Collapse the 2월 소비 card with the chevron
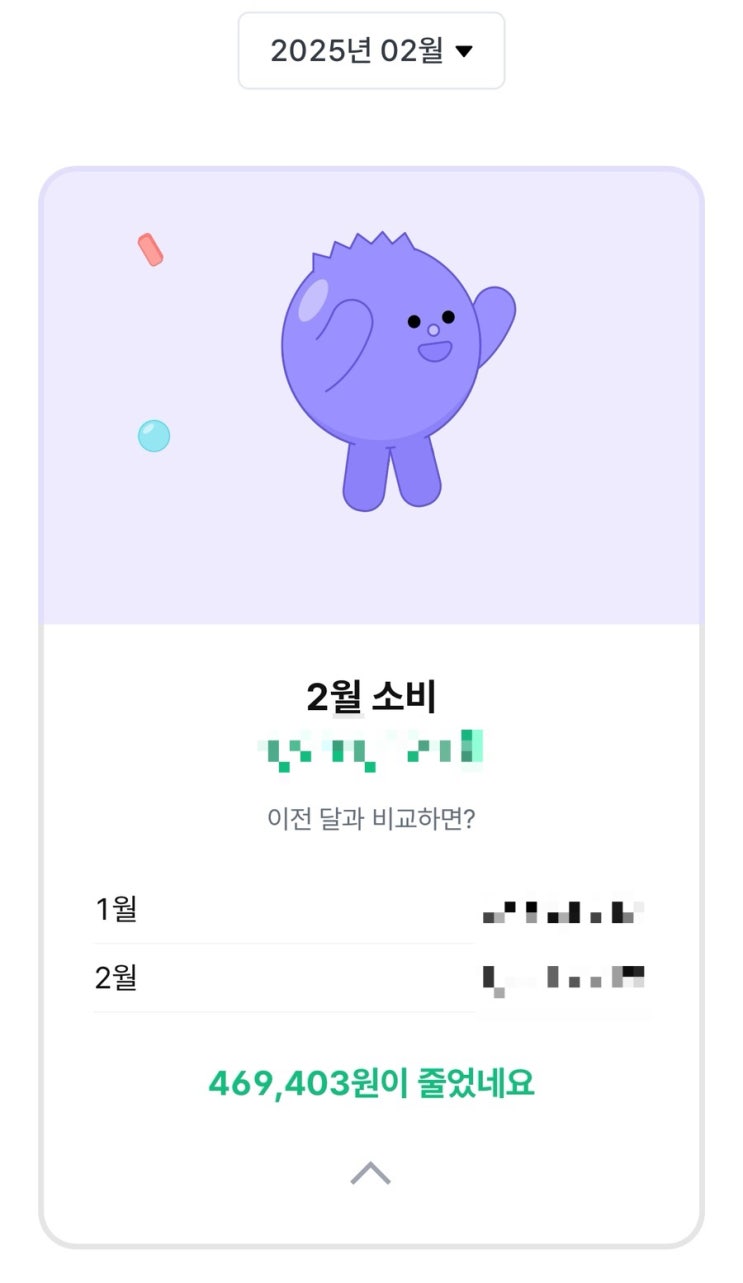The height and width of the screenshot is (1283, 743). (370, 1173)
